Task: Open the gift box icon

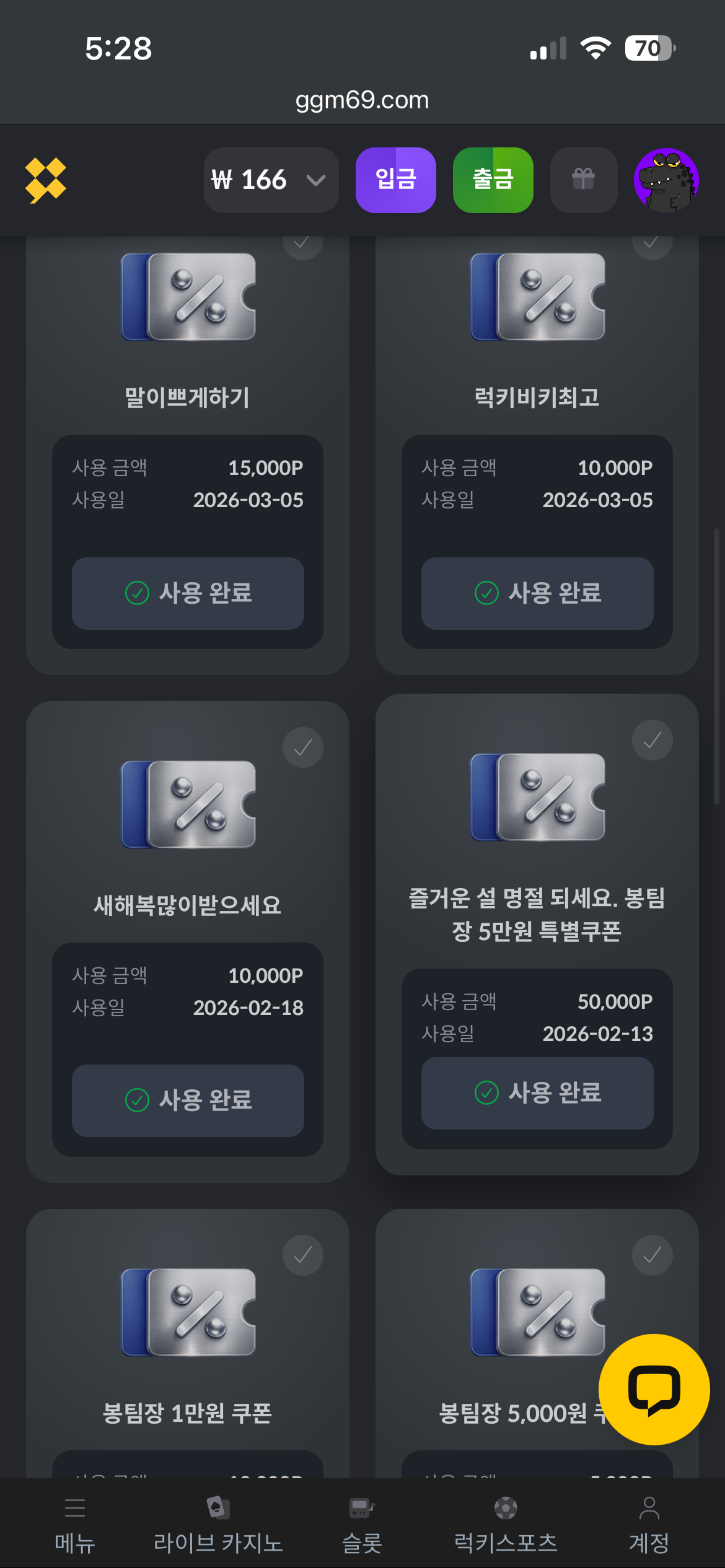Action: 583,180
